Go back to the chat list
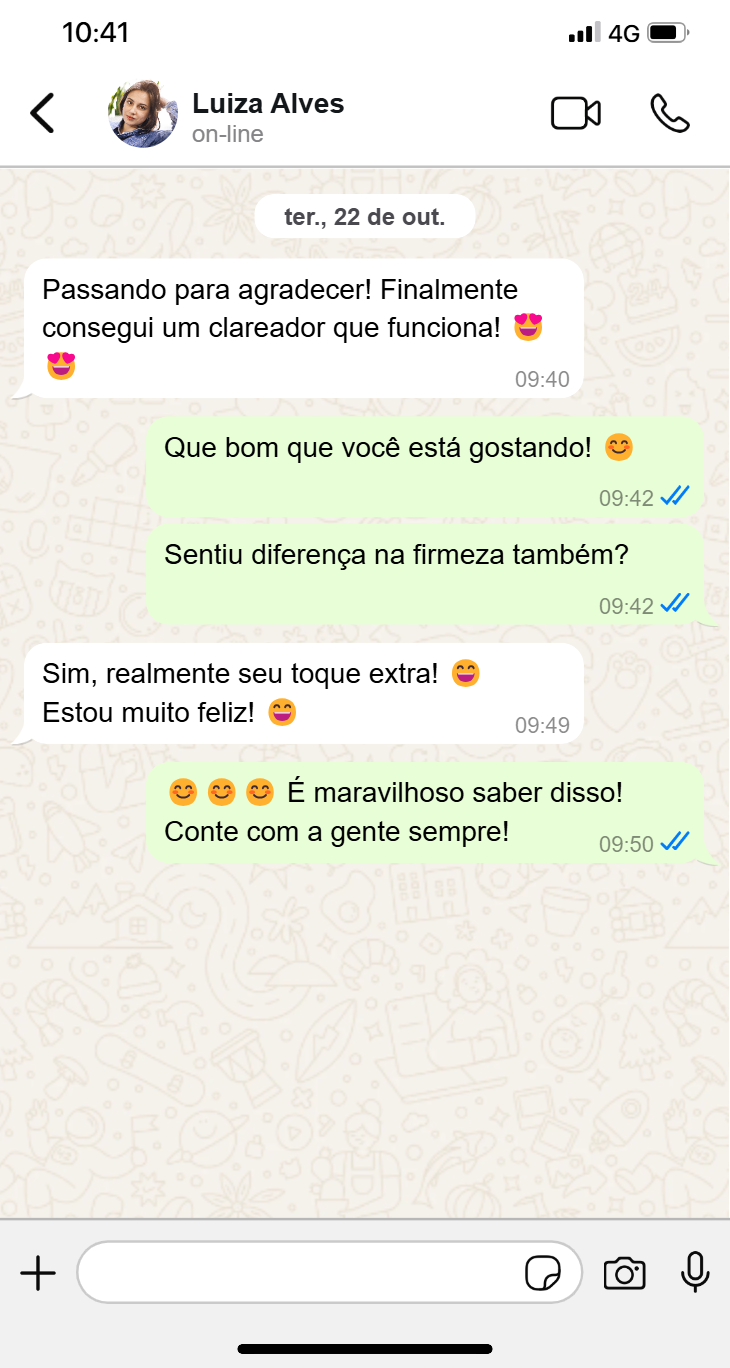The width and height of the screenshot is (730, 1368). tap(42, 114)
